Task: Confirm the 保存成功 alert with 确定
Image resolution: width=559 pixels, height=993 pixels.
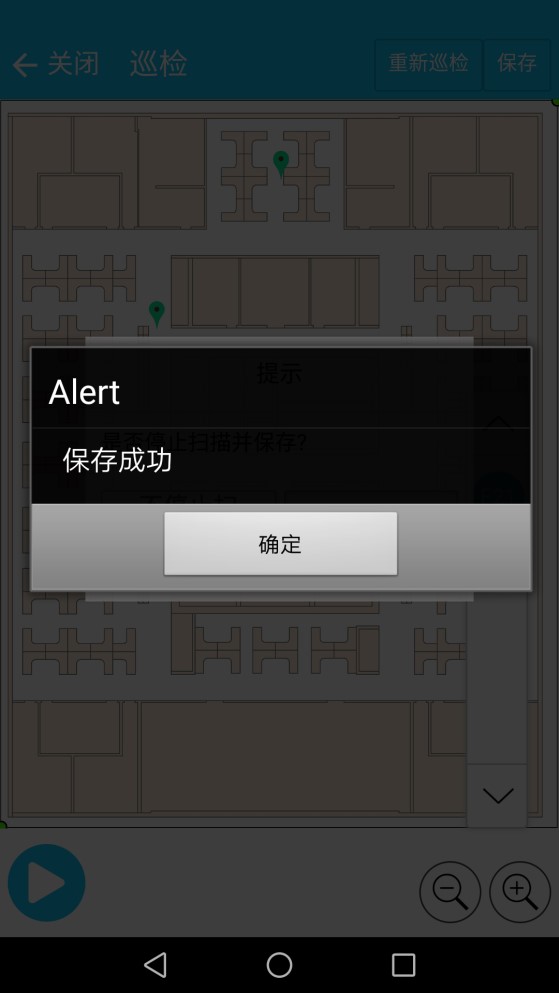Action: (280, 543)
